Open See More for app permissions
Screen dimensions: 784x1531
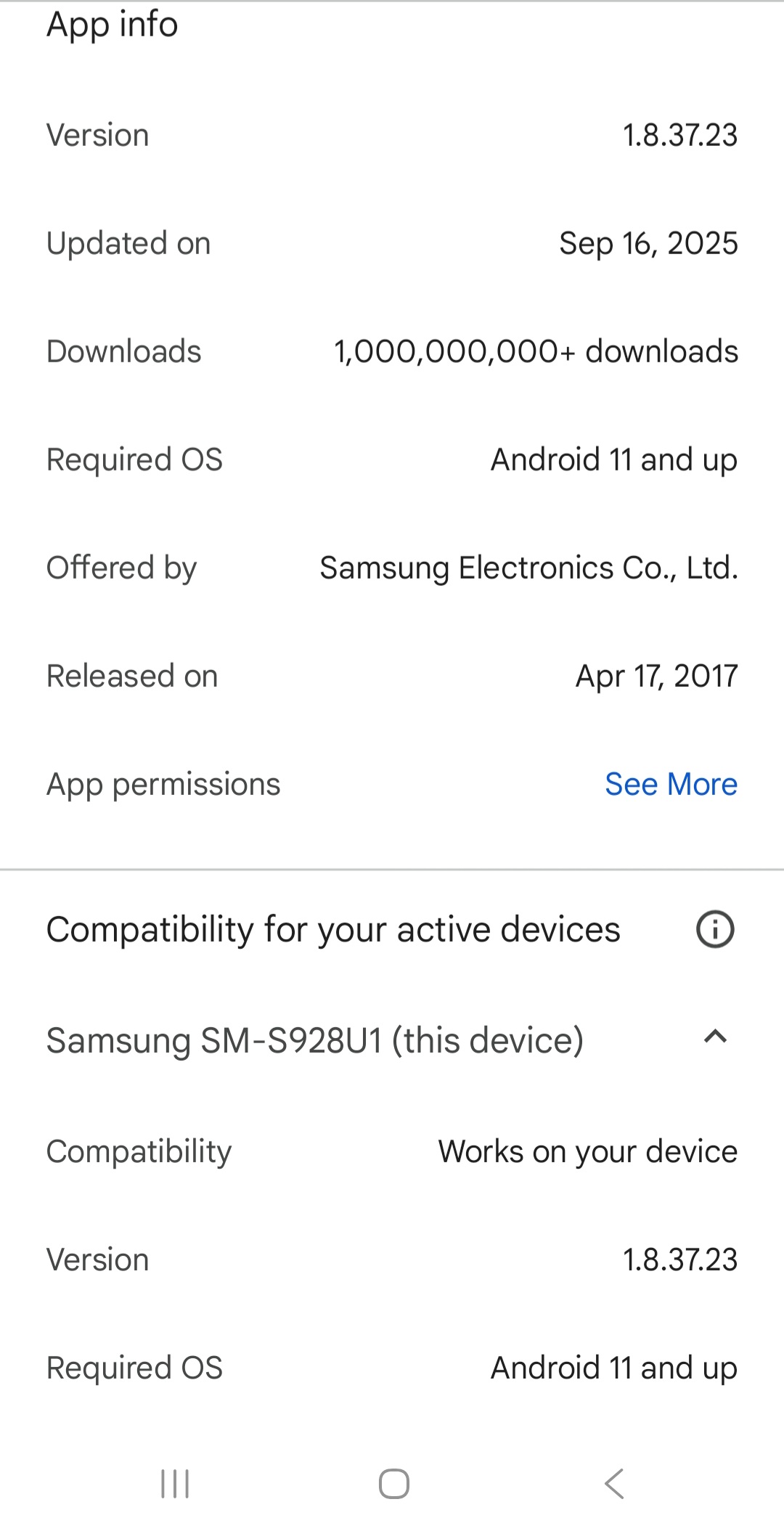(x=671, y=784)
